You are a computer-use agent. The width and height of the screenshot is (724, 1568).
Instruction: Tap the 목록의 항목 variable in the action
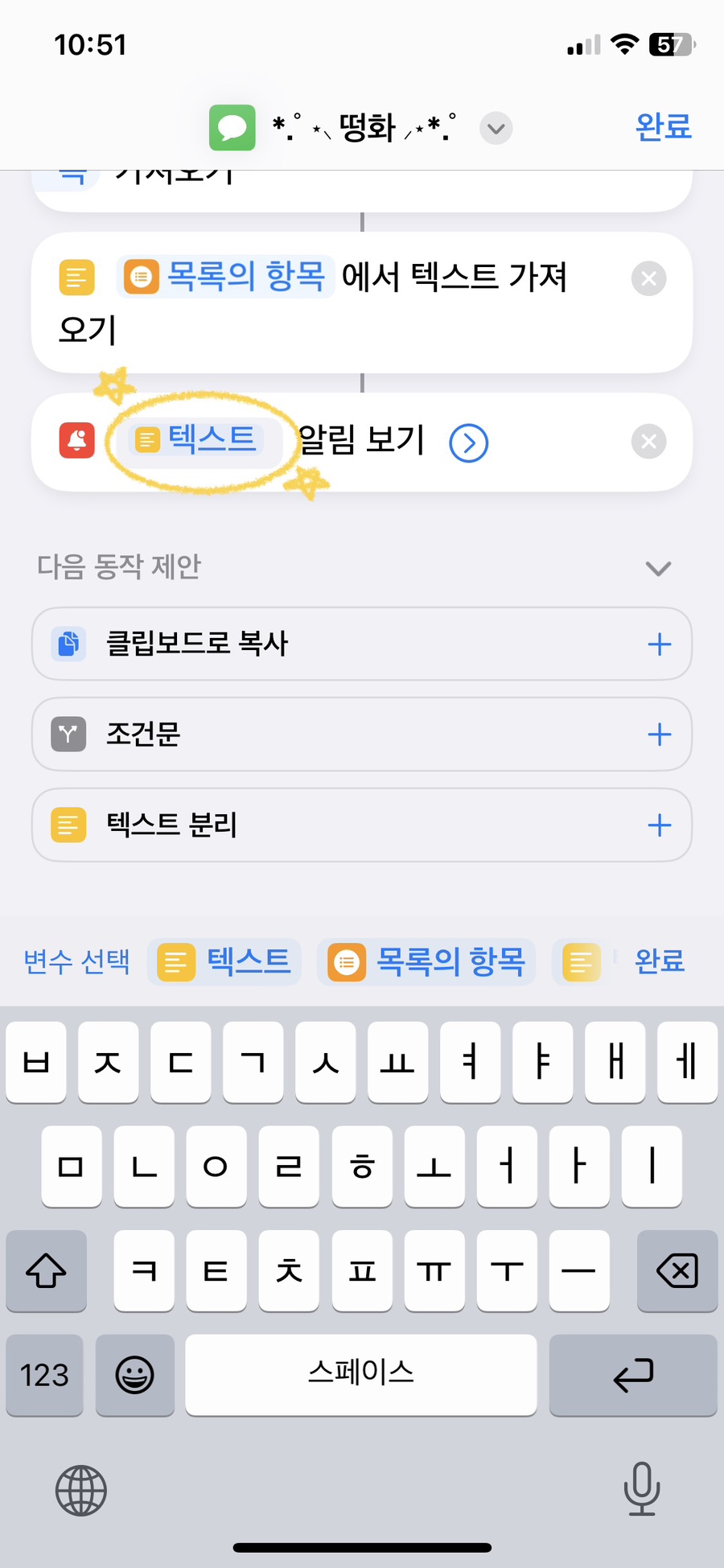[227, 277]
